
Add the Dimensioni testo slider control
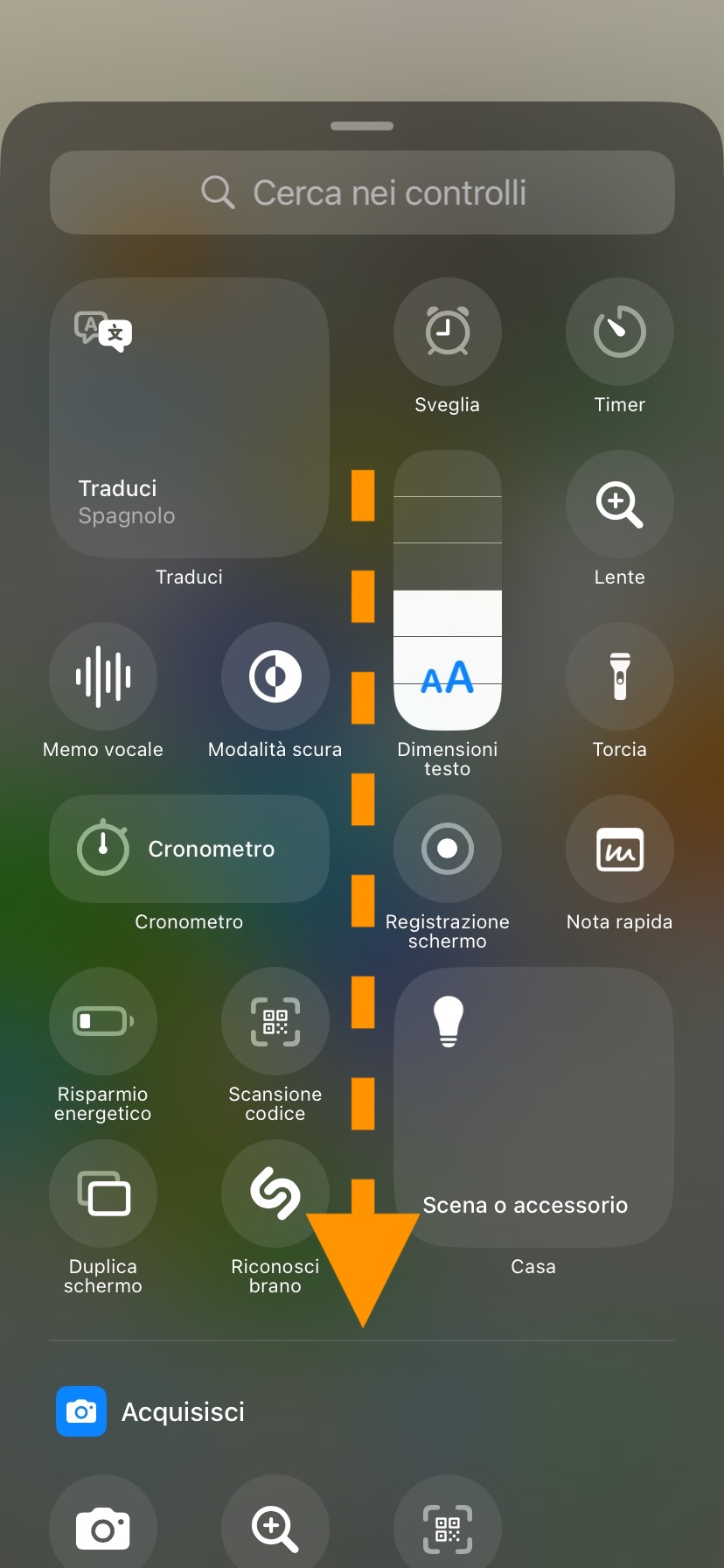[x=447, y=590]
